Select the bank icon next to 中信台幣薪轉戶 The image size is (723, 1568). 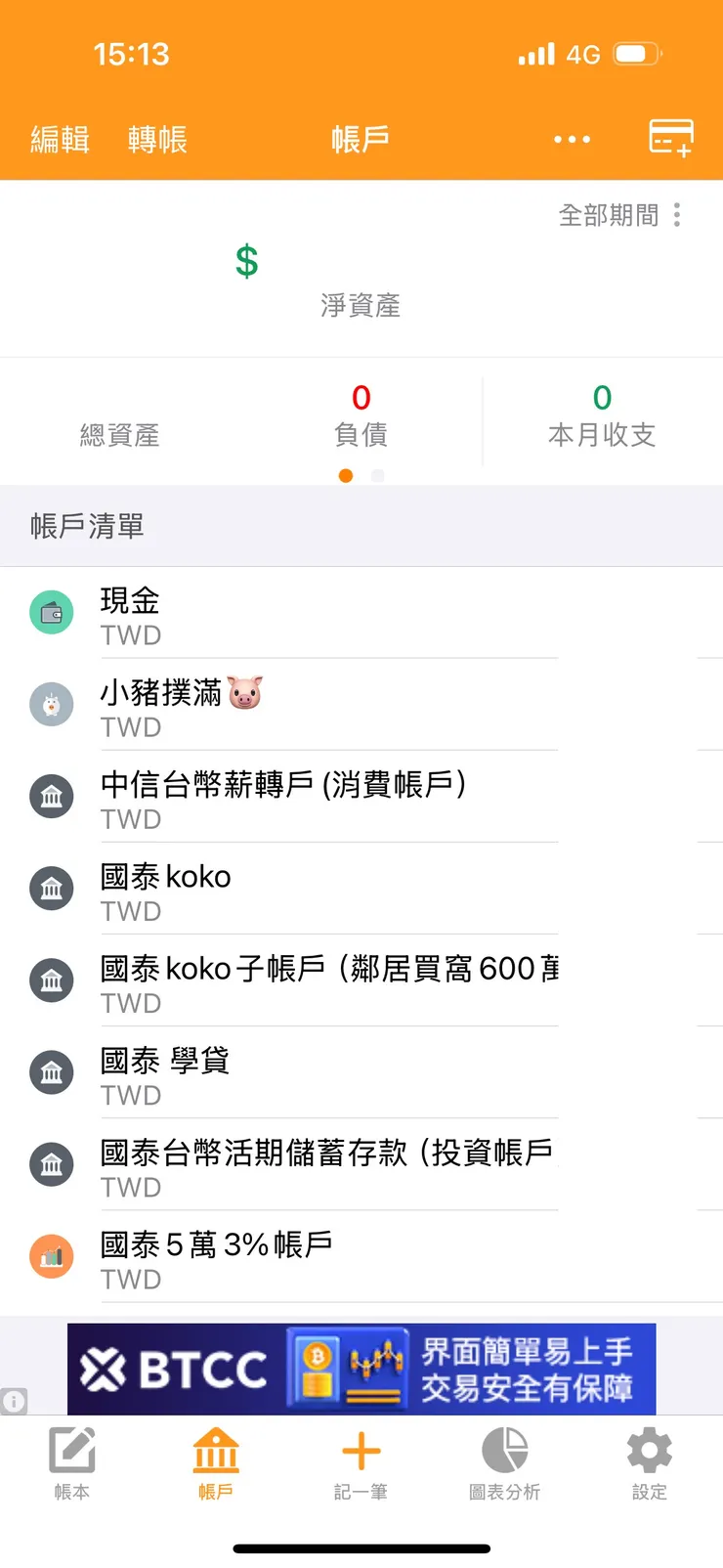tap(51, 796)
